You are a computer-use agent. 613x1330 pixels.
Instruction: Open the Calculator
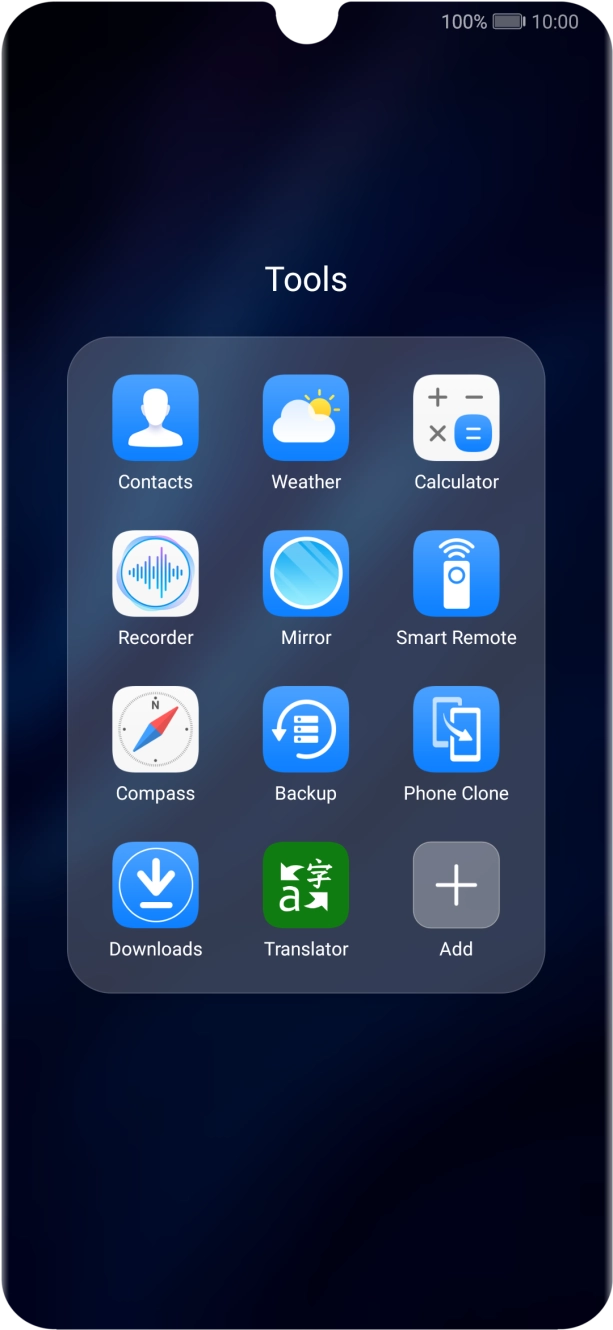pyautogui.click(x=456, y=418)
